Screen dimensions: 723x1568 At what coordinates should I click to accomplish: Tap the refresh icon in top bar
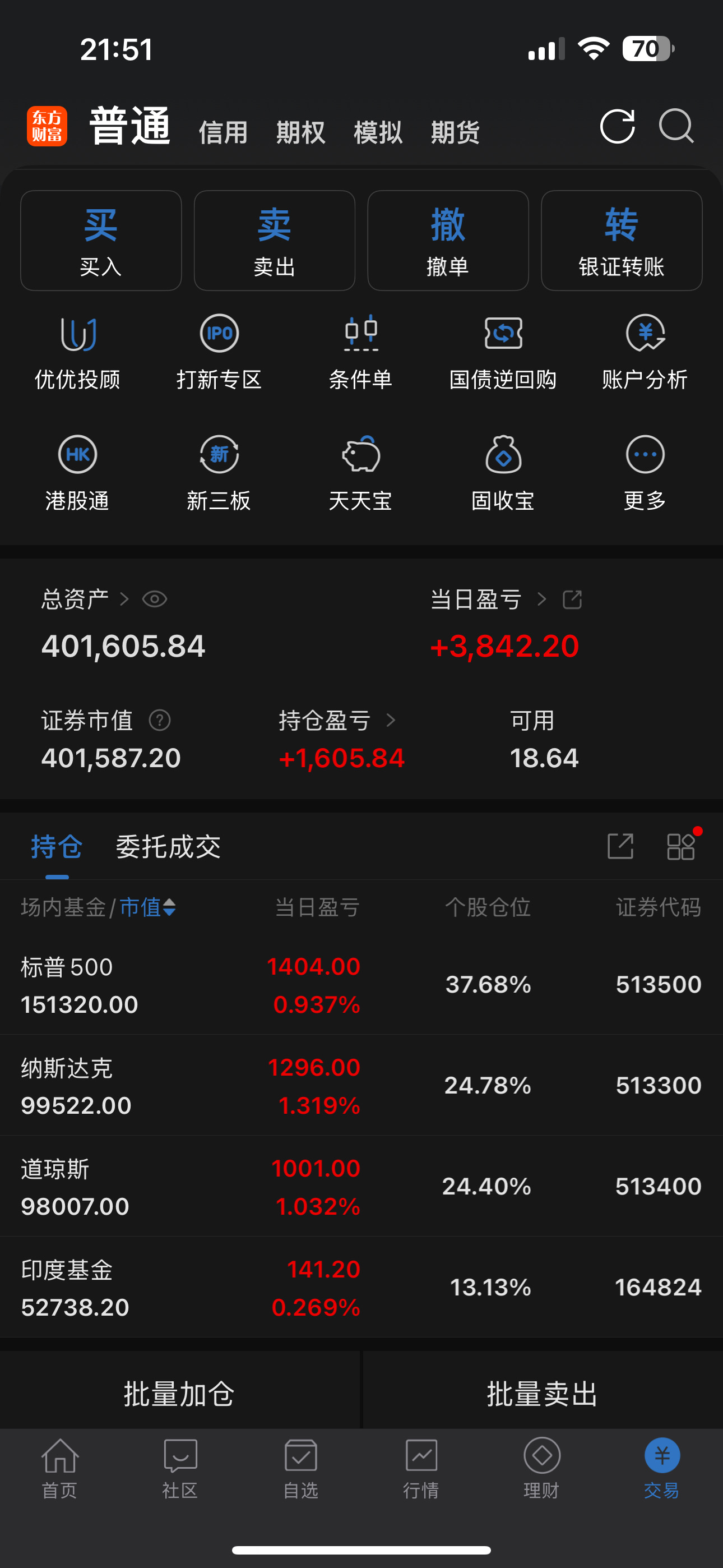617,127
